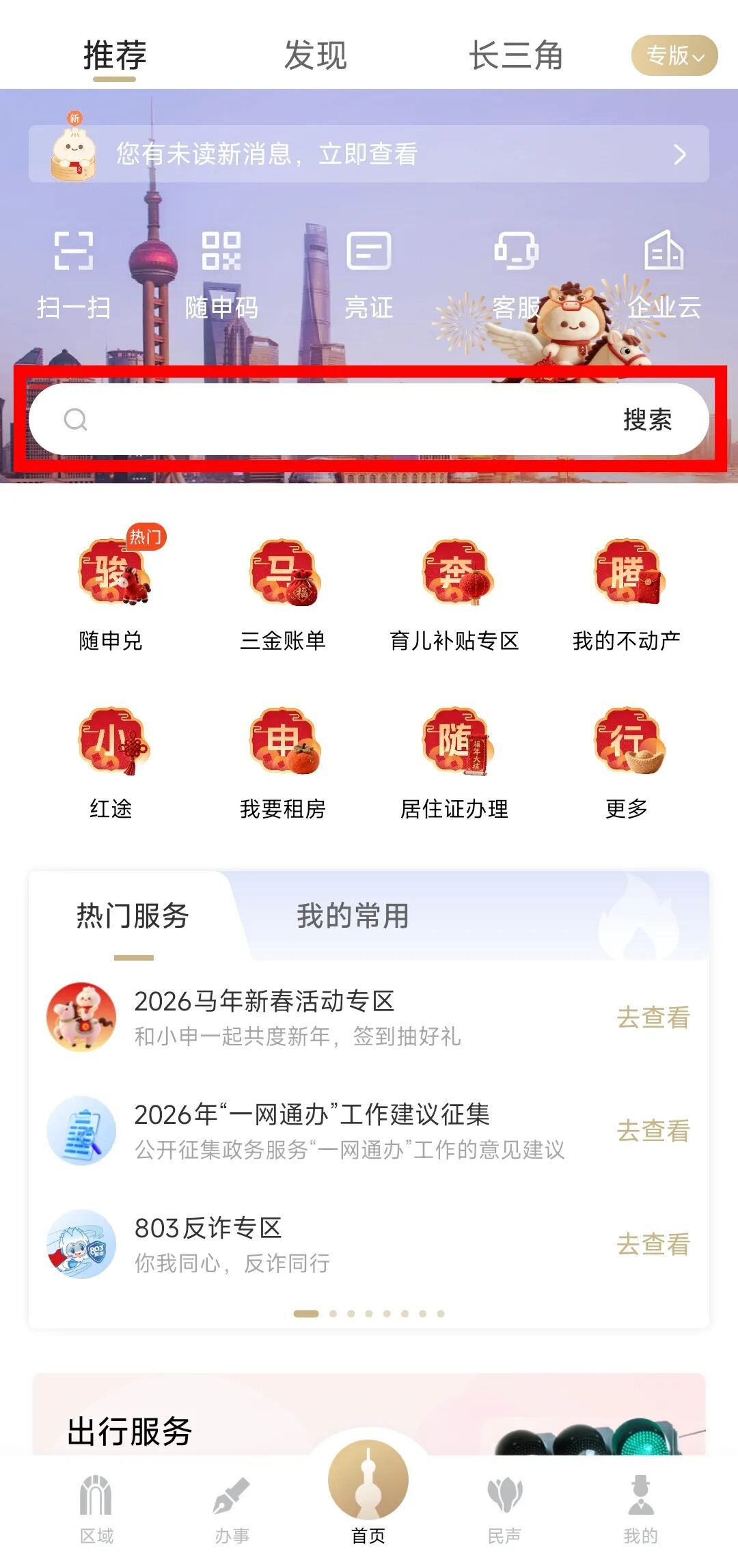Open the unread new messages banner

click(x=368, y=154)
